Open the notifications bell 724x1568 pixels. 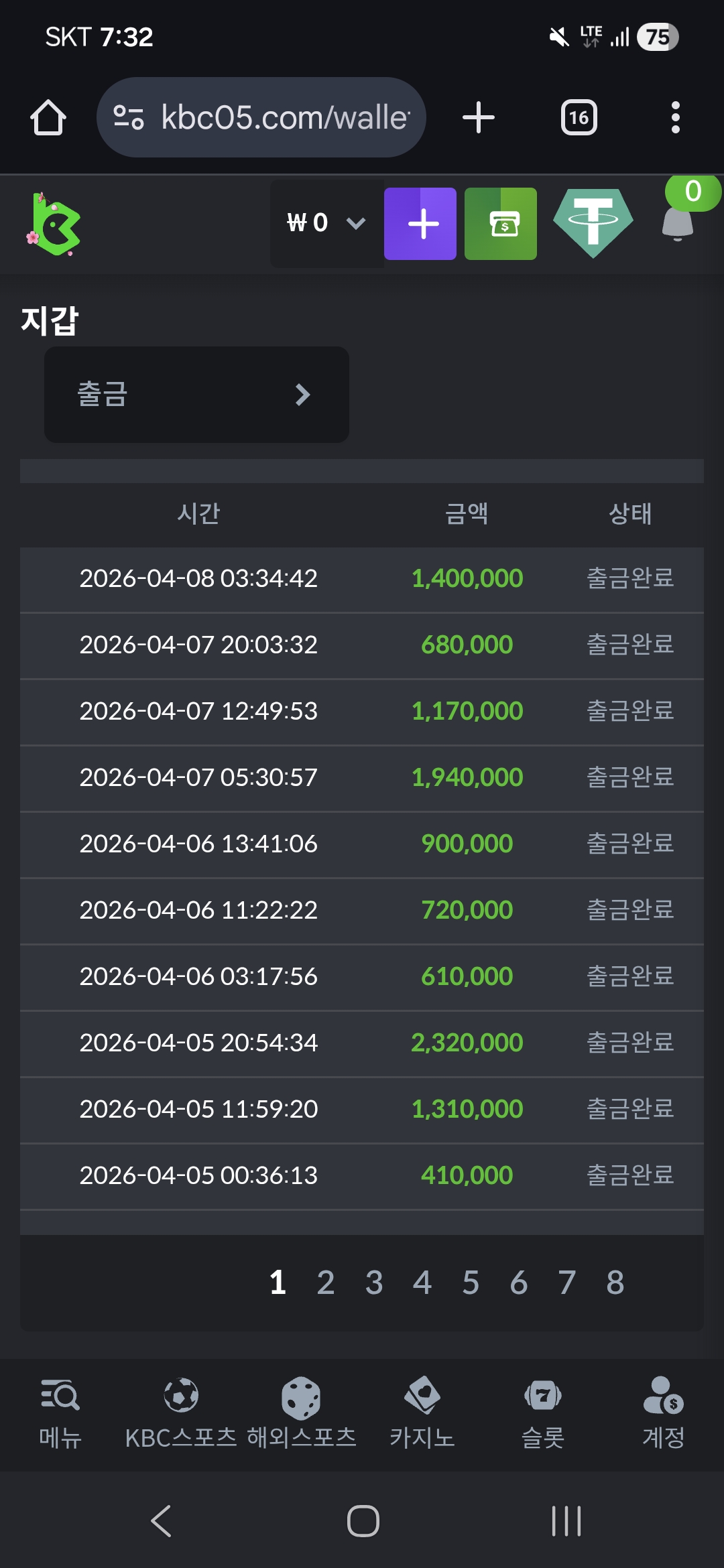click(678, 221)
